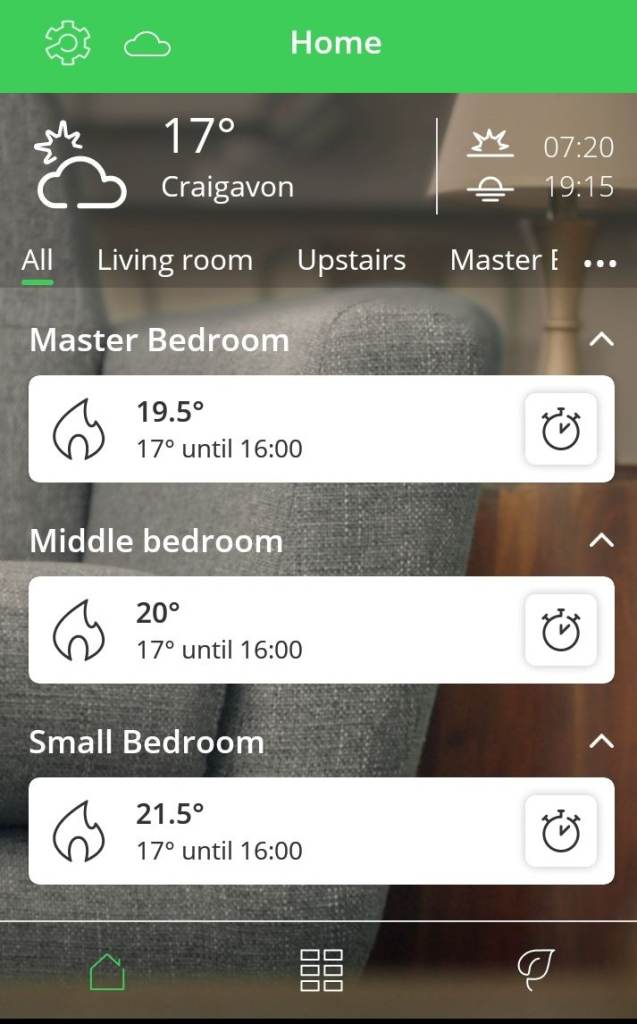
Task: Switch to the Upstairs tab
Action: pos(351,261)
